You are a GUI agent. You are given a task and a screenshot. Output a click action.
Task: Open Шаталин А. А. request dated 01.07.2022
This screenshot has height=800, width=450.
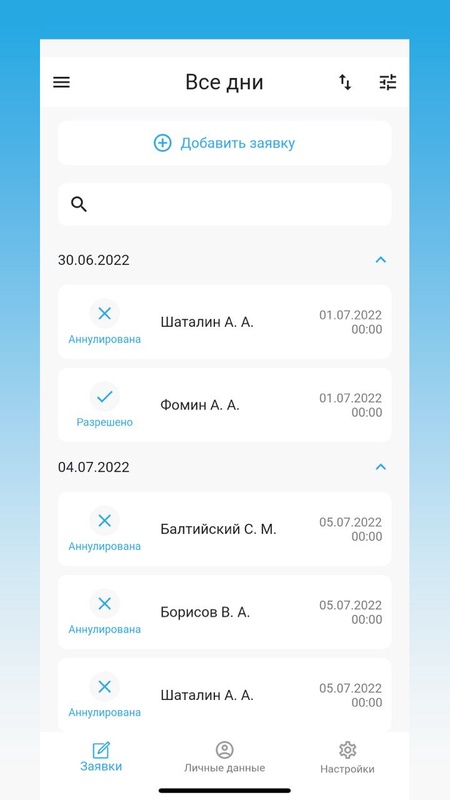[x=224, y=322]
